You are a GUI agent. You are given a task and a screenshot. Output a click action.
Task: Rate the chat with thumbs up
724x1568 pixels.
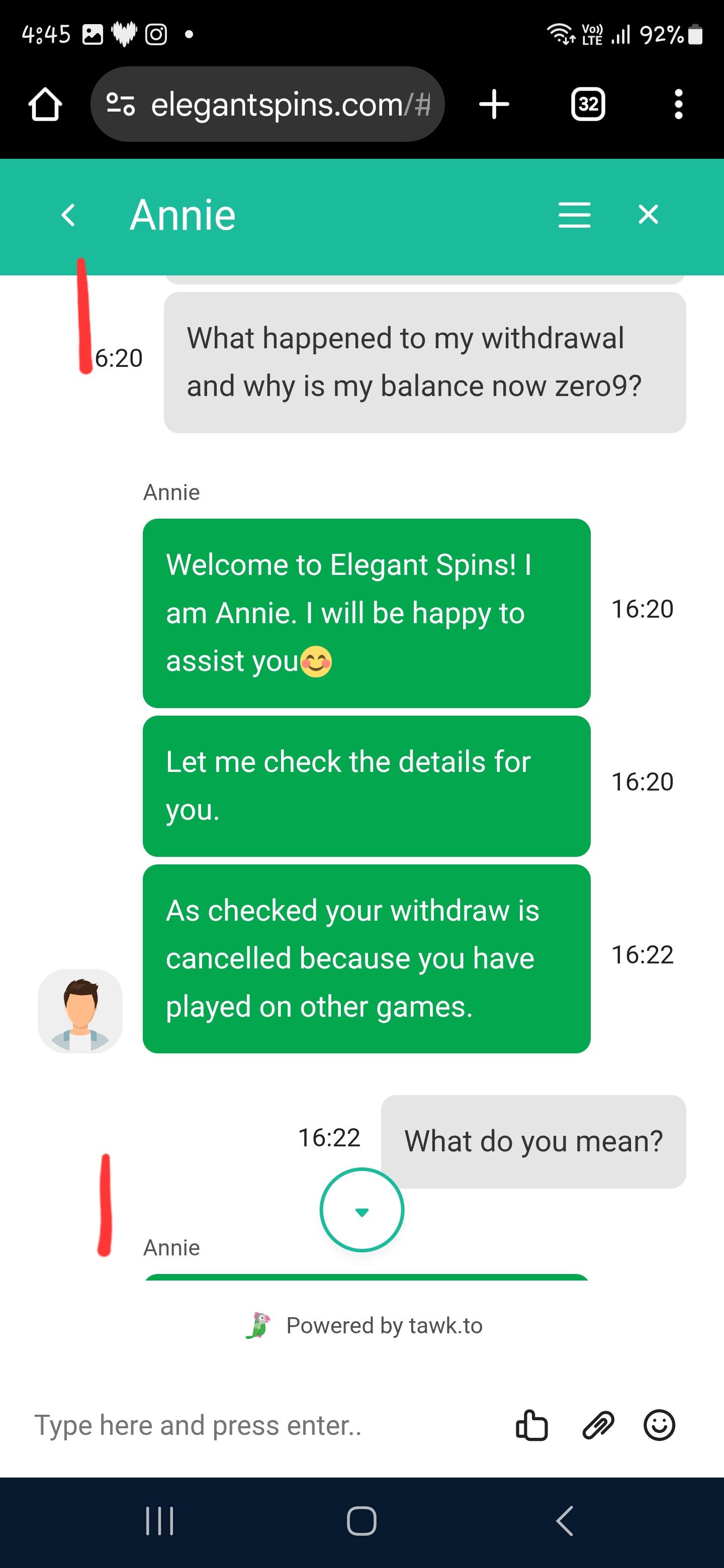531,1426
